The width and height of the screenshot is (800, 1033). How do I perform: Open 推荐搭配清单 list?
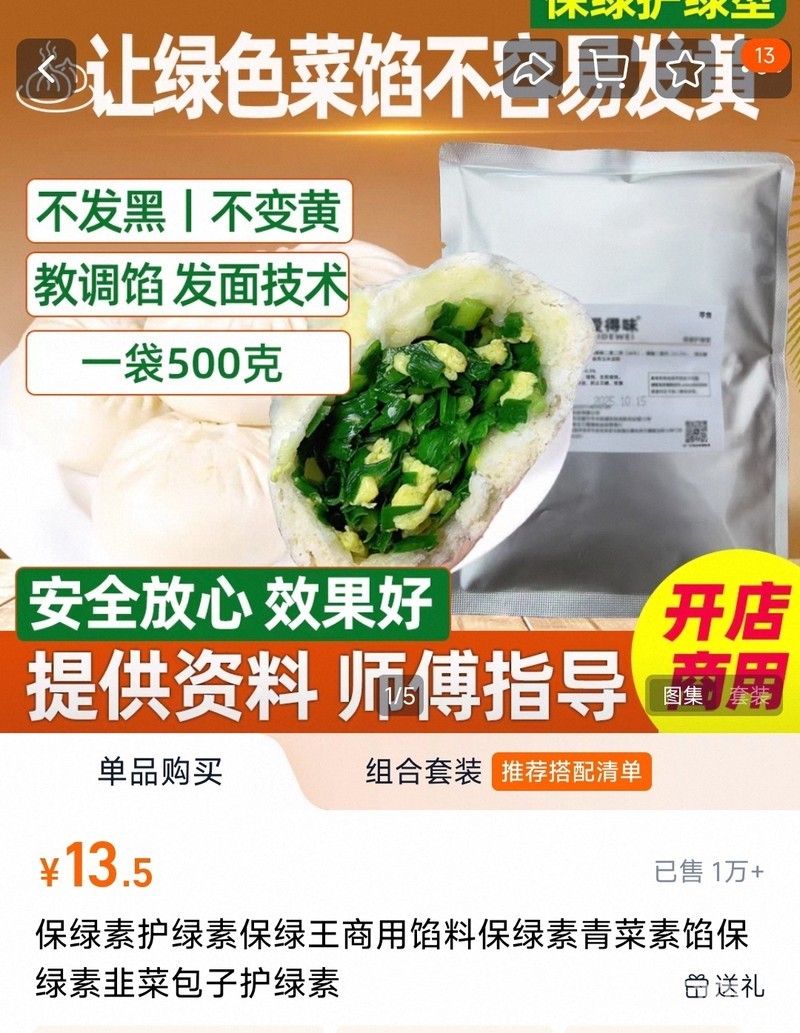571,772
